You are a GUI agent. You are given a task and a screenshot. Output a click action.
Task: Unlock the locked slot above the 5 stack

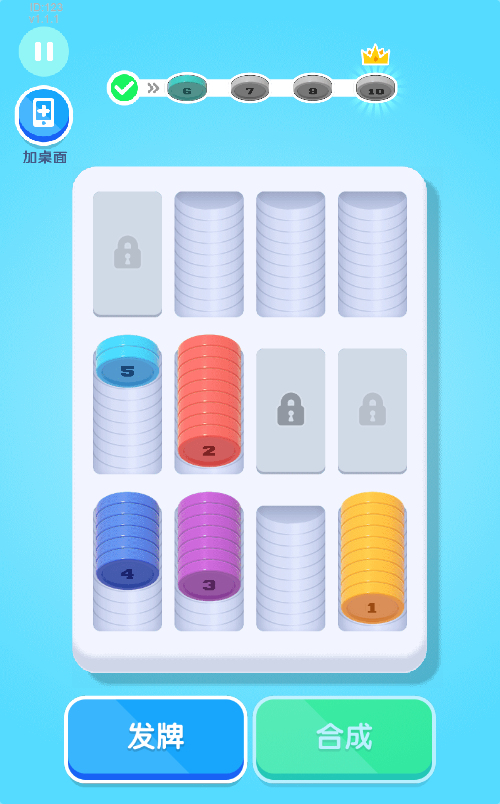pos(127,254)
